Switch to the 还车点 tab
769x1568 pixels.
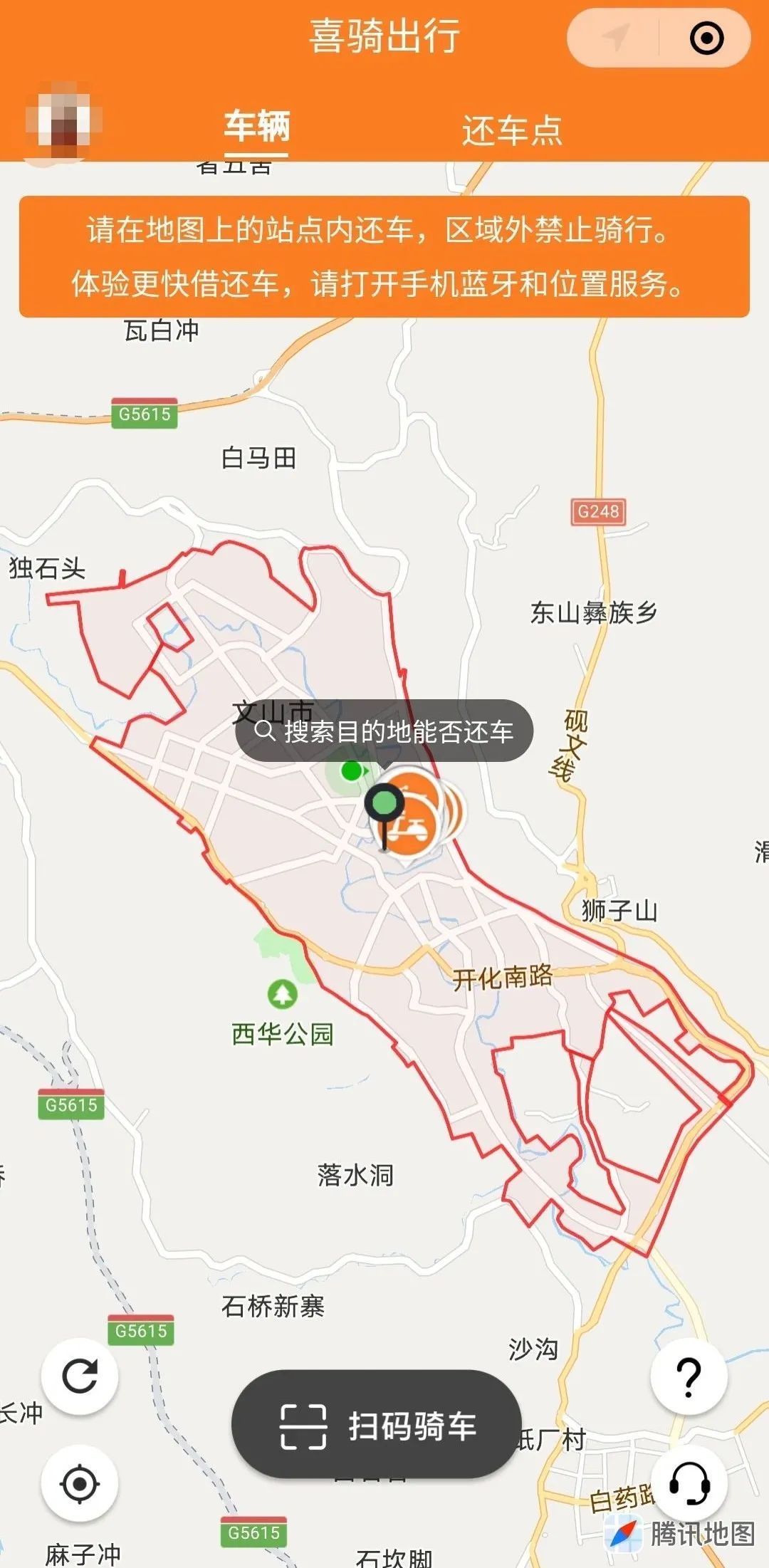(512, 130)
